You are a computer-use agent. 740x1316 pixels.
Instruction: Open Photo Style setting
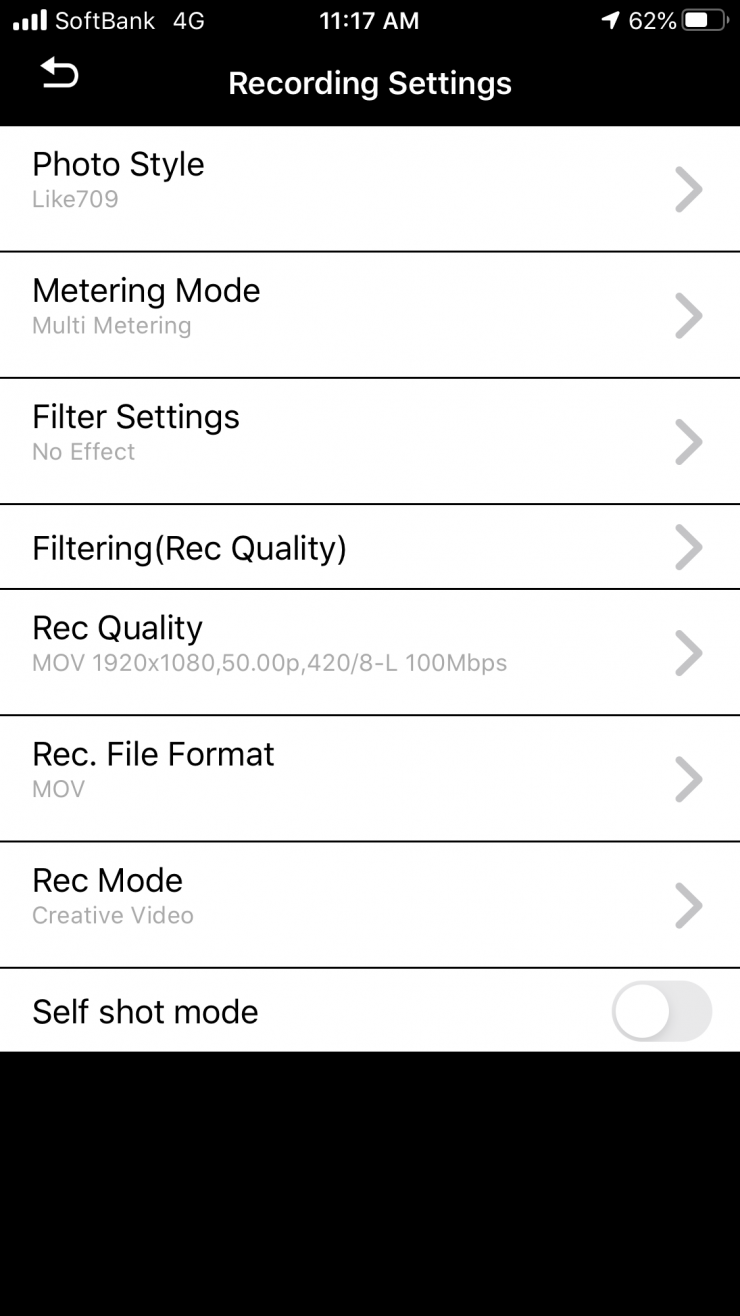click(x=370, y=188)
